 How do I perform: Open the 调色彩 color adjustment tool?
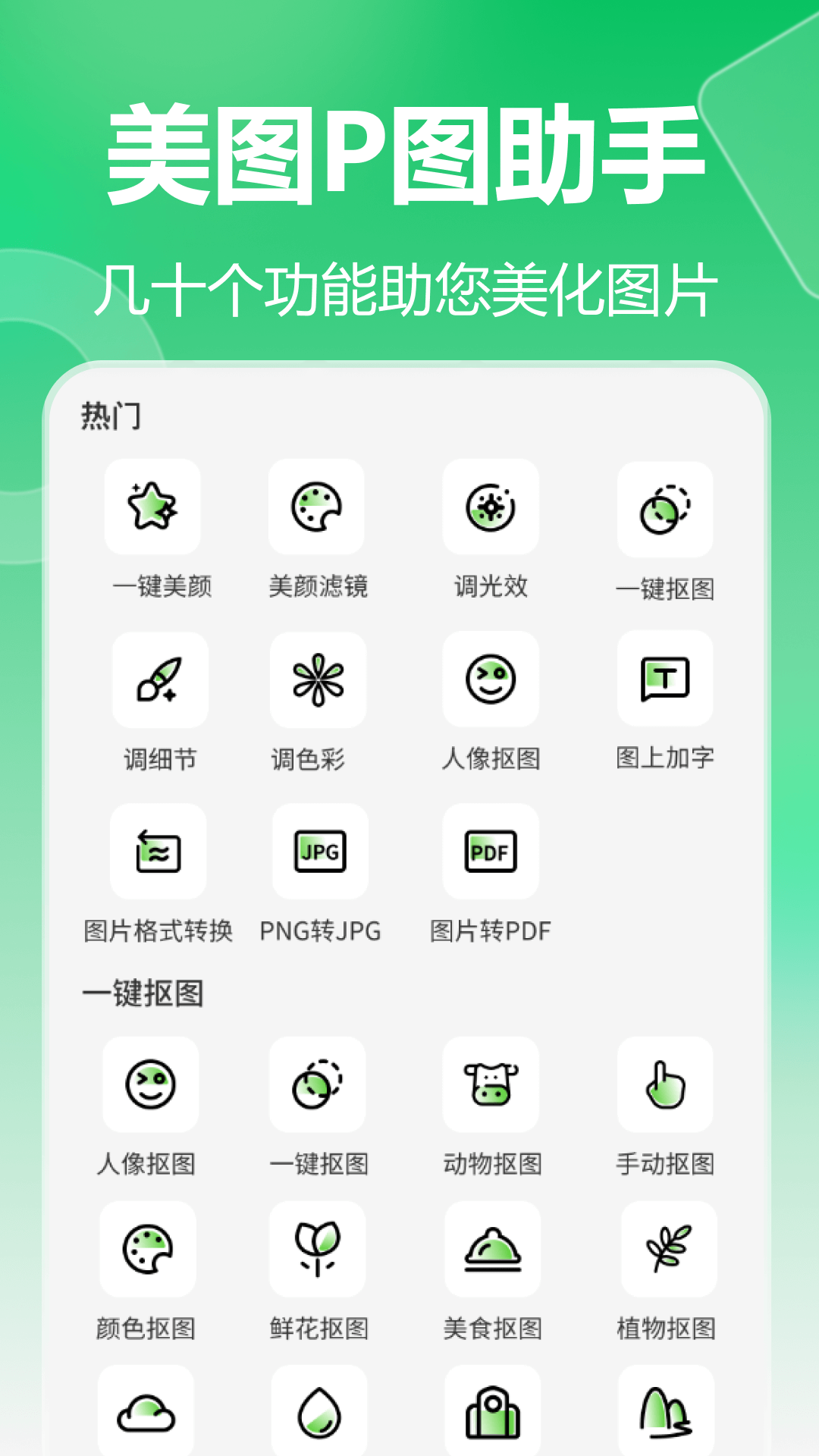(x=318, y=680)
